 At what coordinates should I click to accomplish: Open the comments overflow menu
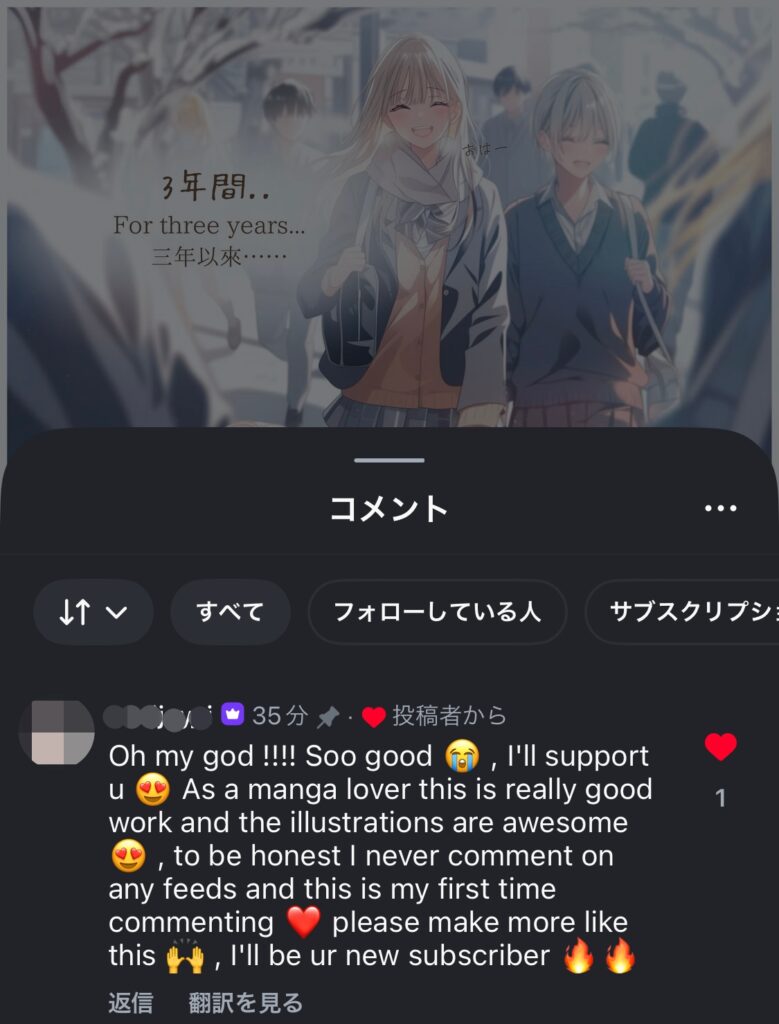(x=720, y=509)
